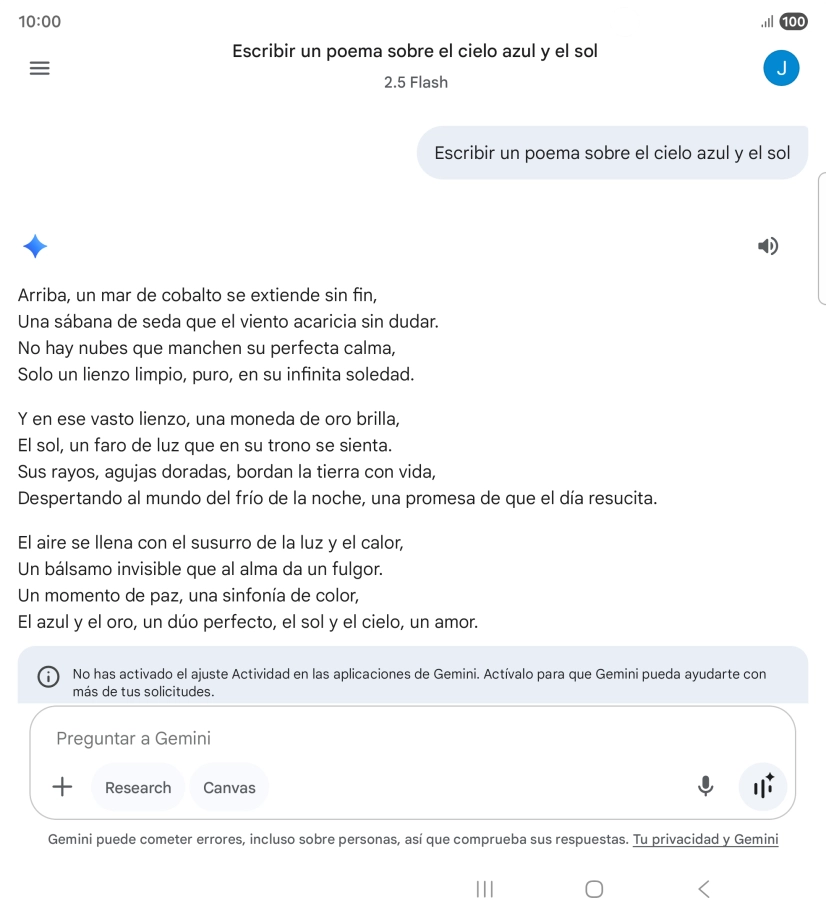Viewport: 826px width, 916px height.
Task: Tap the user's poem prompt bubble
Action: pos(612,152)
